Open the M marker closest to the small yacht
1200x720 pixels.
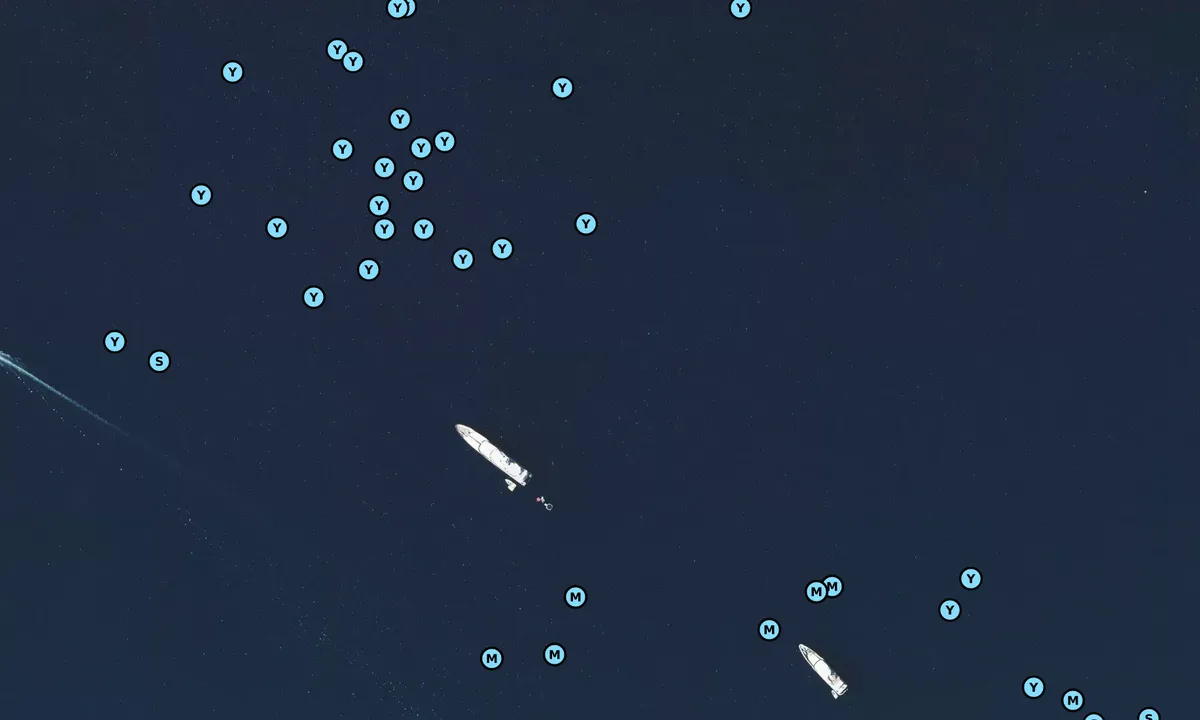(x=769, y=630)
